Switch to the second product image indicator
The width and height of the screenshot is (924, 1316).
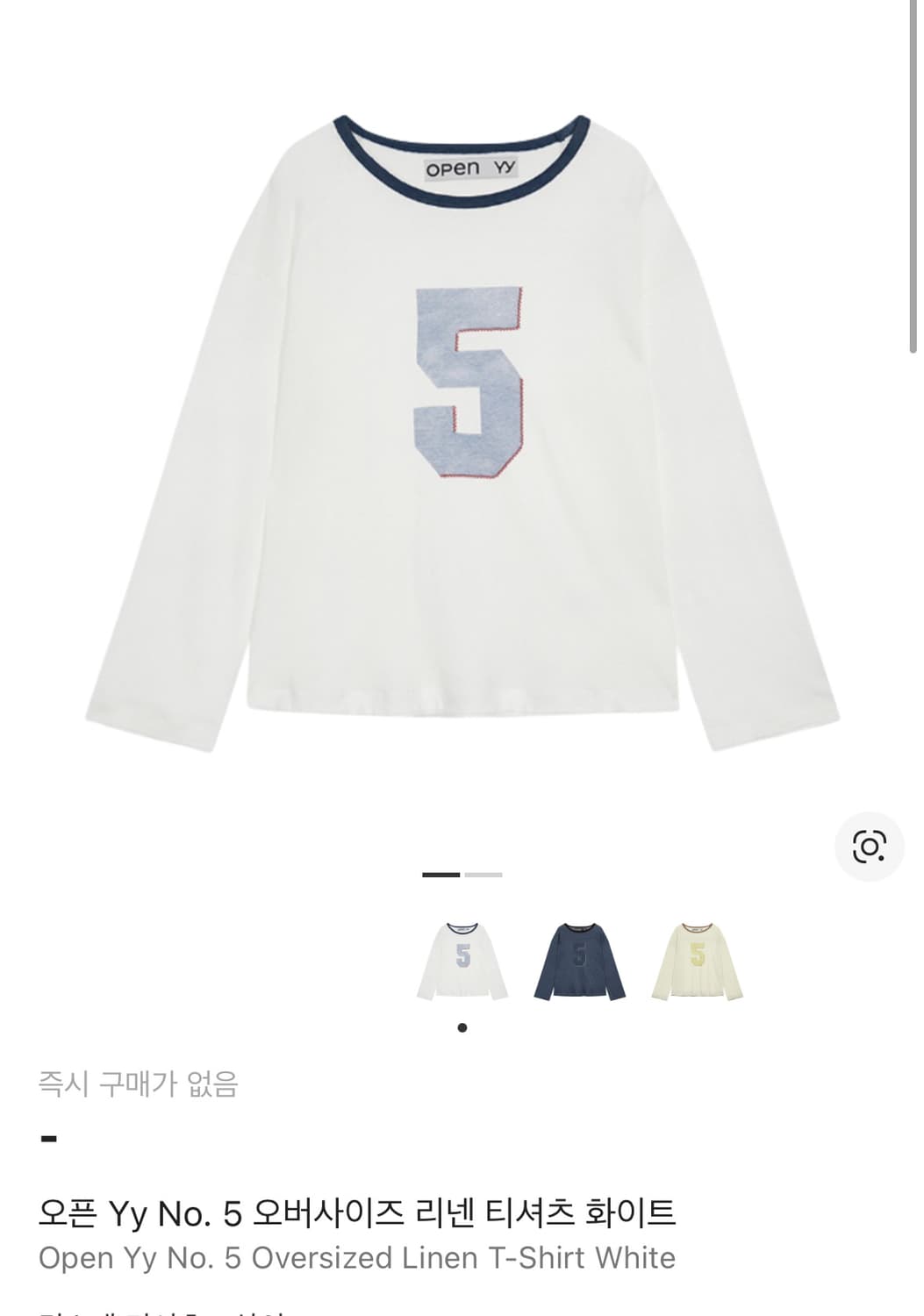(x=483, y=875)
